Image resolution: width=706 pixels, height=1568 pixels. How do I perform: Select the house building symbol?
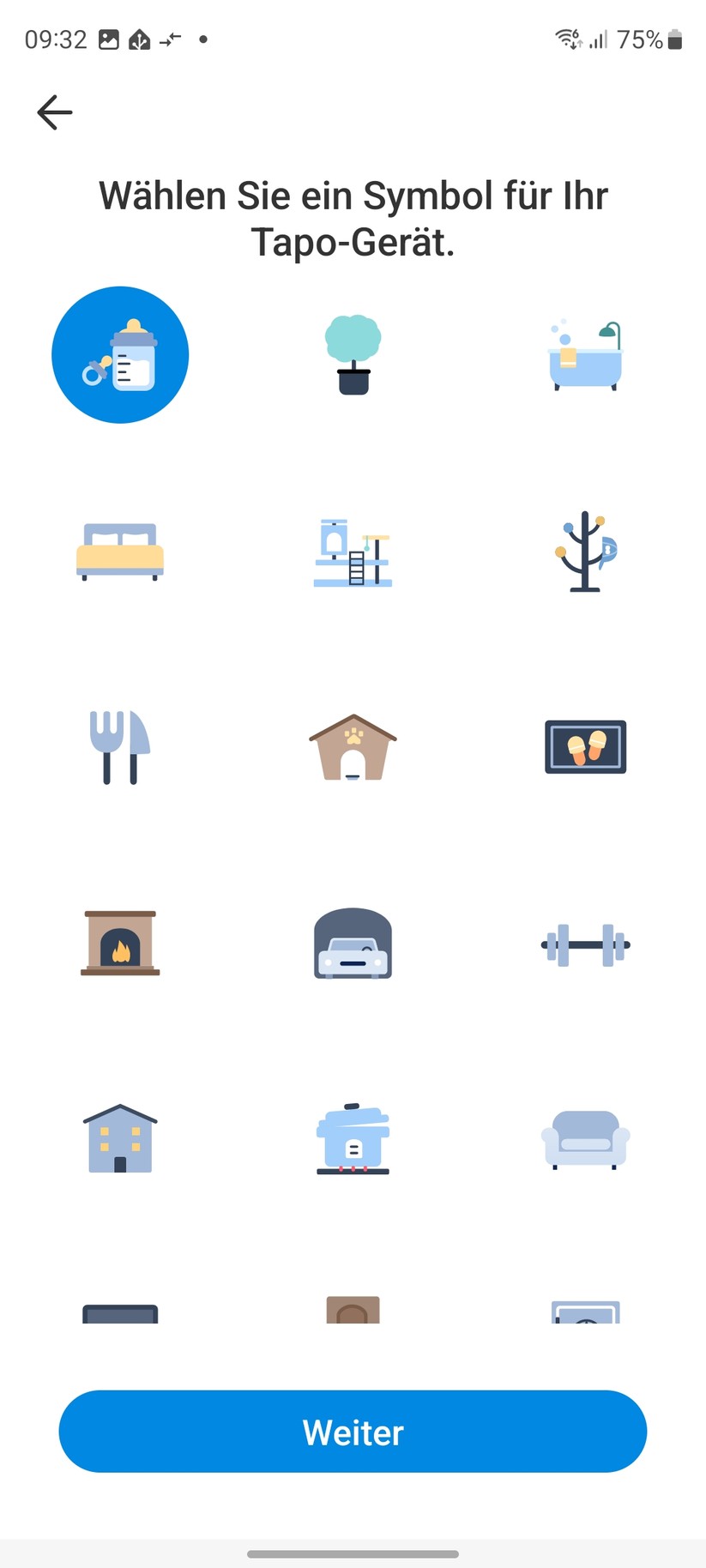(x=120, y=1138)
